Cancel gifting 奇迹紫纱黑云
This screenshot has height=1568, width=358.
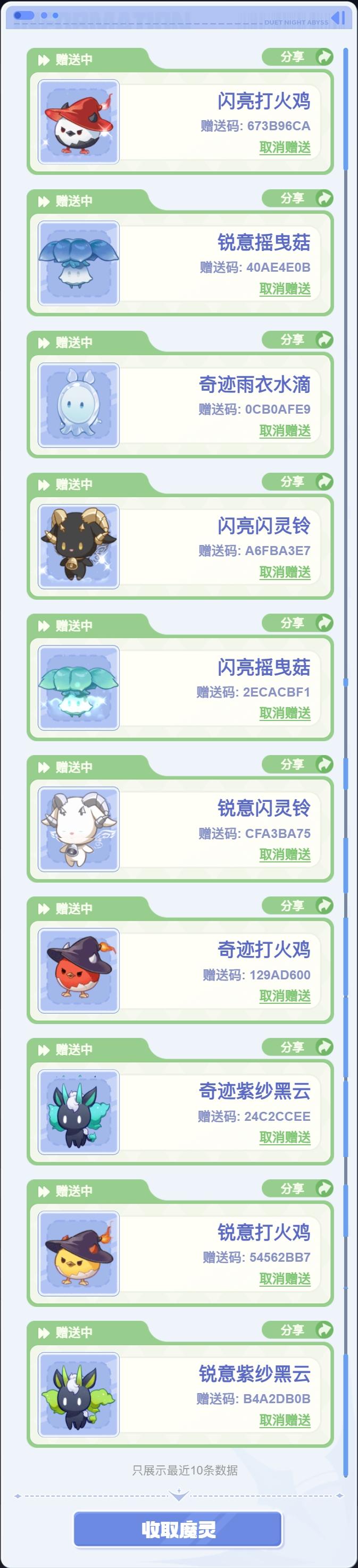click(x=285, y=1137)
